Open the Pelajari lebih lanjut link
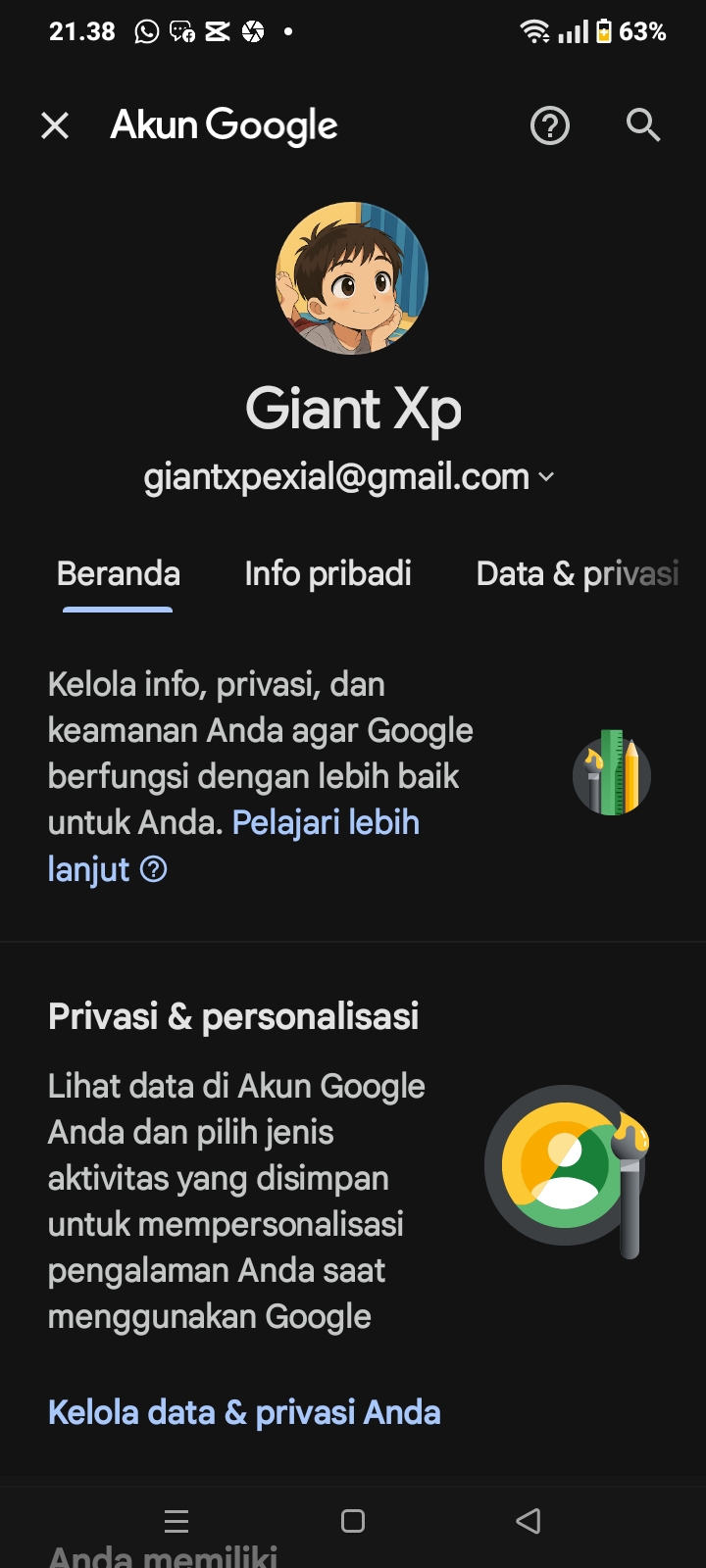This screenshot has width=706, height=1568. pos(233,845)
